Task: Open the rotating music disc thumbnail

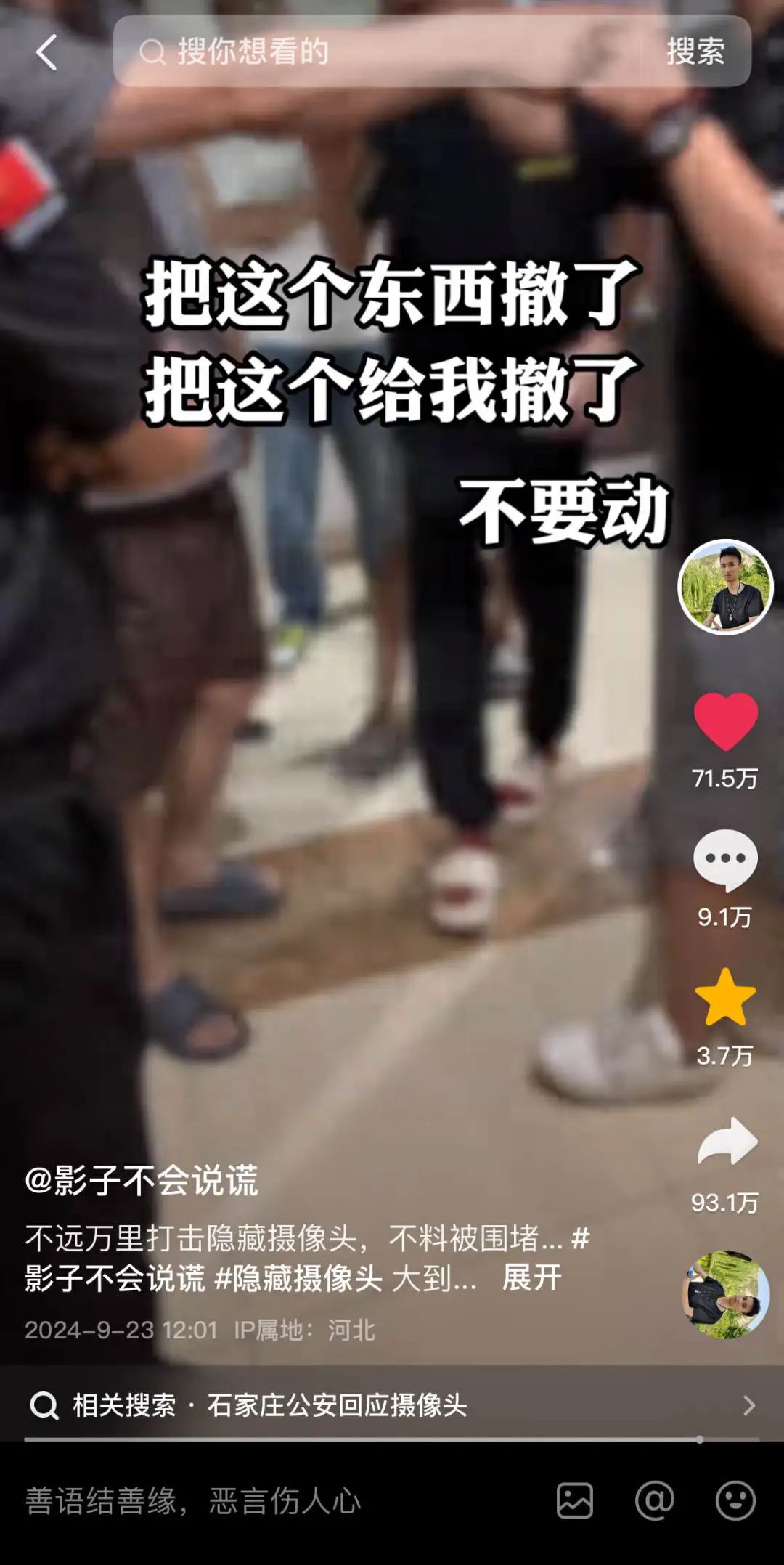Action: point(725,1294)
